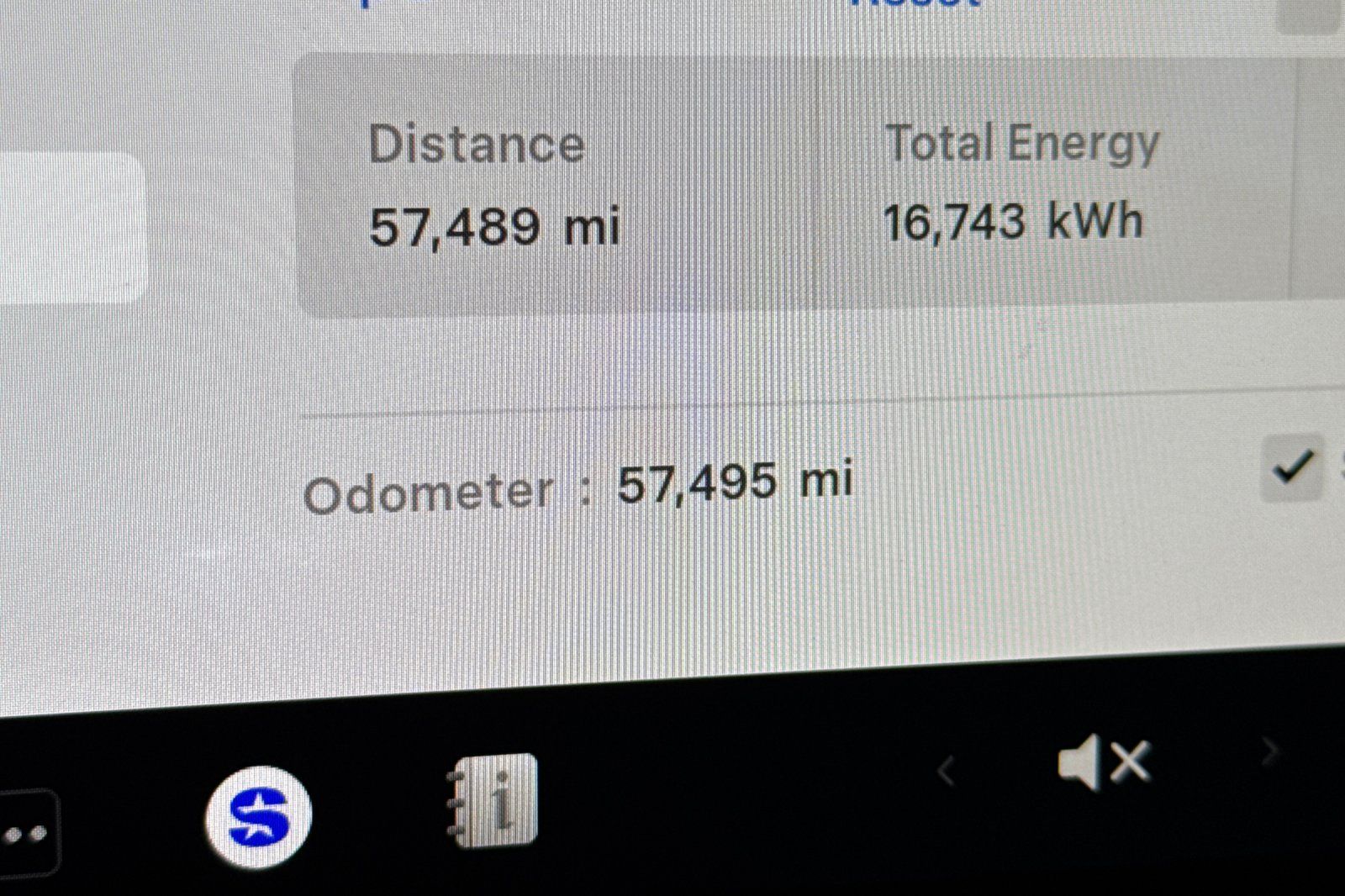This screenshot has height=896, width=1345.
Task: Uncheck the checkbox beside Odometer row
Action: 1292,467
